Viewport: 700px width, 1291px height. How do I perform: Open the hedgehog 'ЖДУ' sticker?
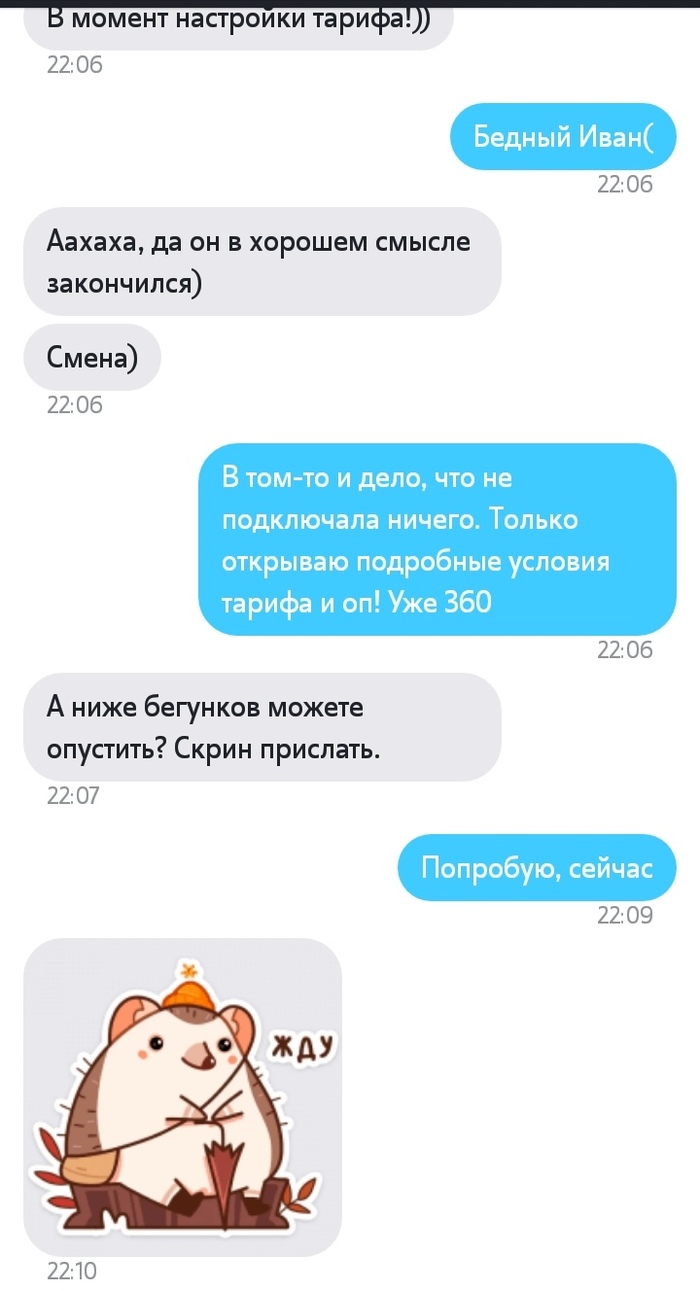(182, 1095)
